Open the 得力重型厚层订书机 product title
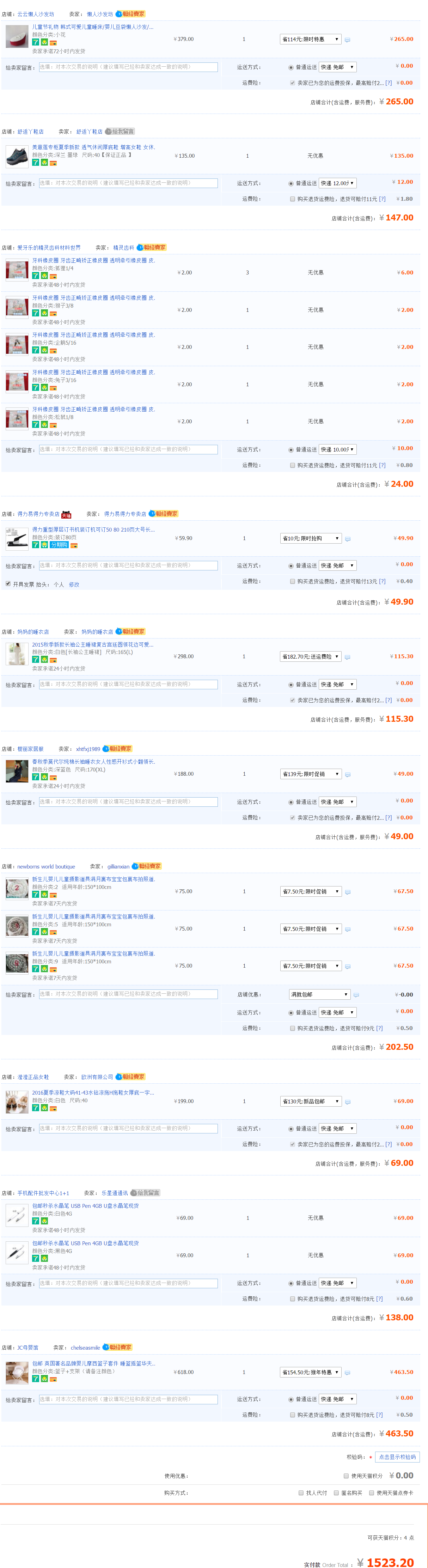This screenshot has width=428, height=1568. pyautogui.click(x=93, y=529)
